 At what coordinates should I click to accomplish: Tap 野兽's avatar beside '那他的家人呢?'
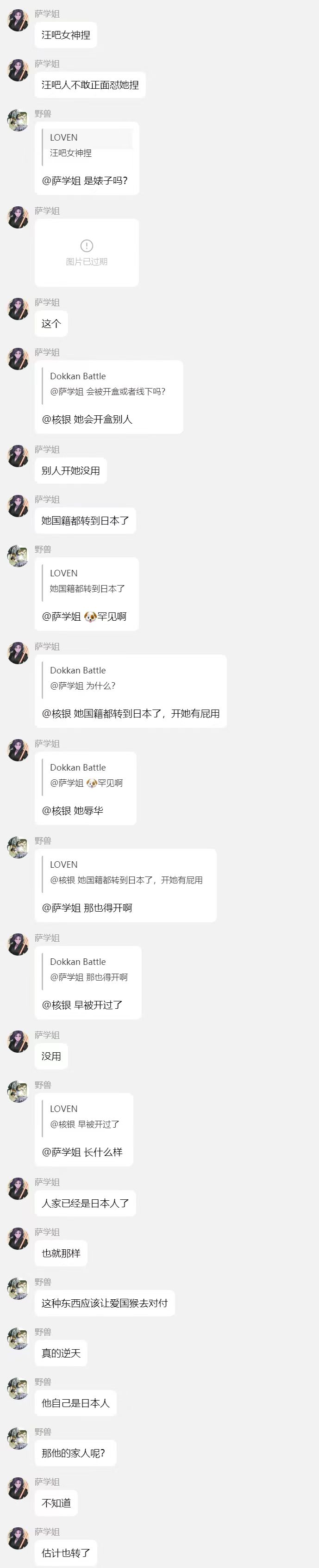[18, 1438]
